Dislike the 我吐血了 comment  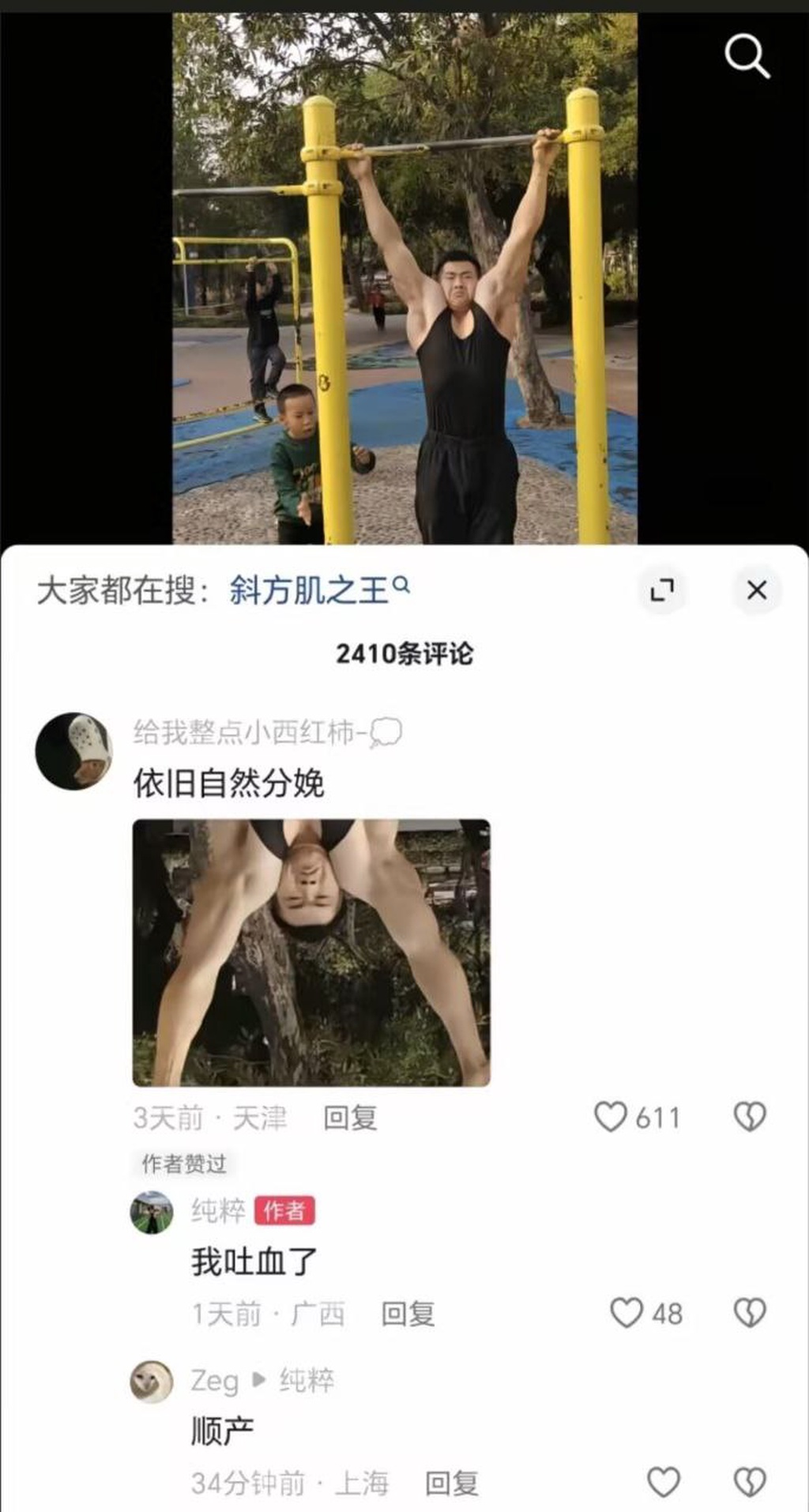tap(749, 1313)
